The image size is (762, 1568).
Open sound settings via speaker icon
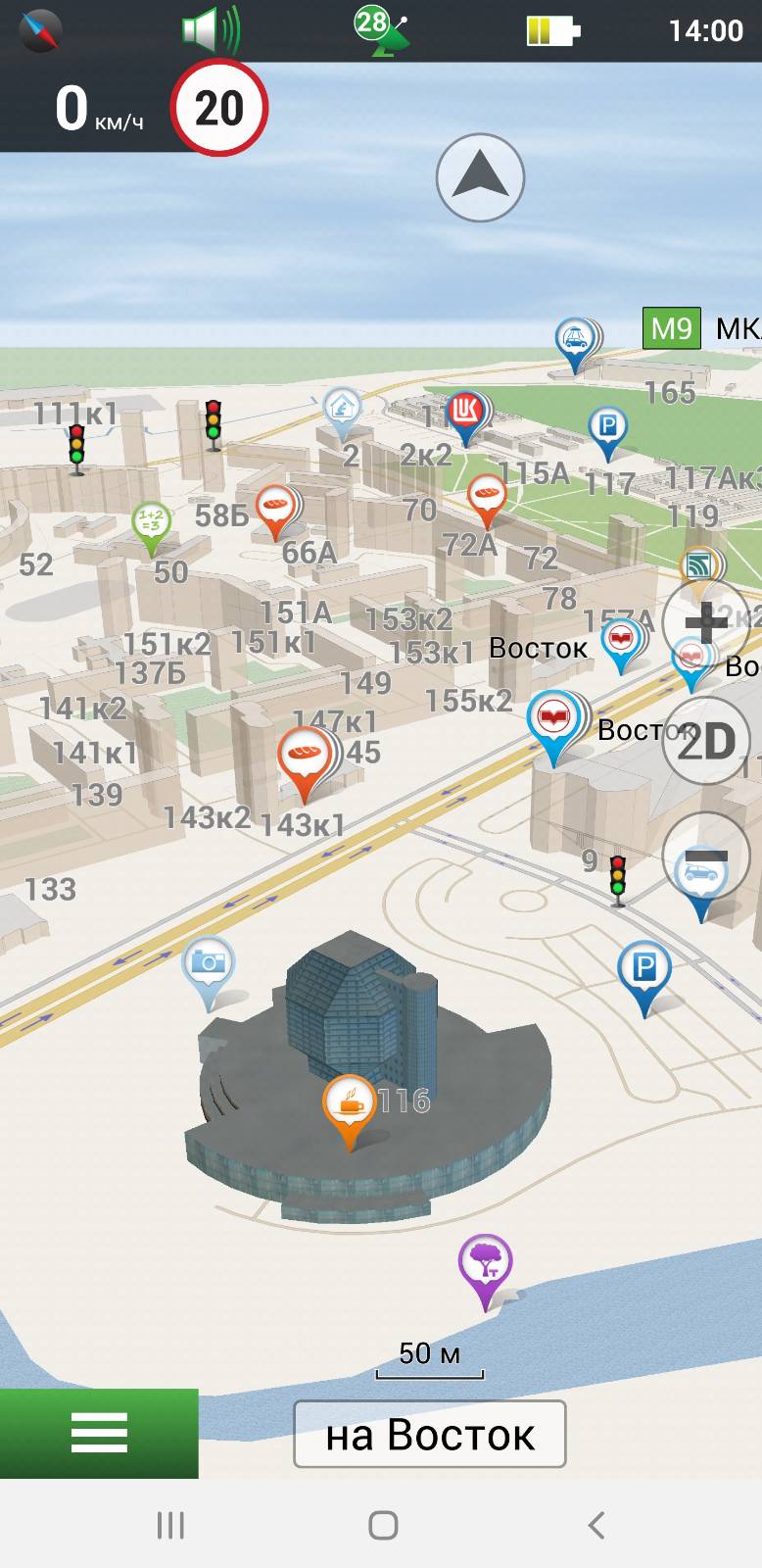tap(211, 29)
